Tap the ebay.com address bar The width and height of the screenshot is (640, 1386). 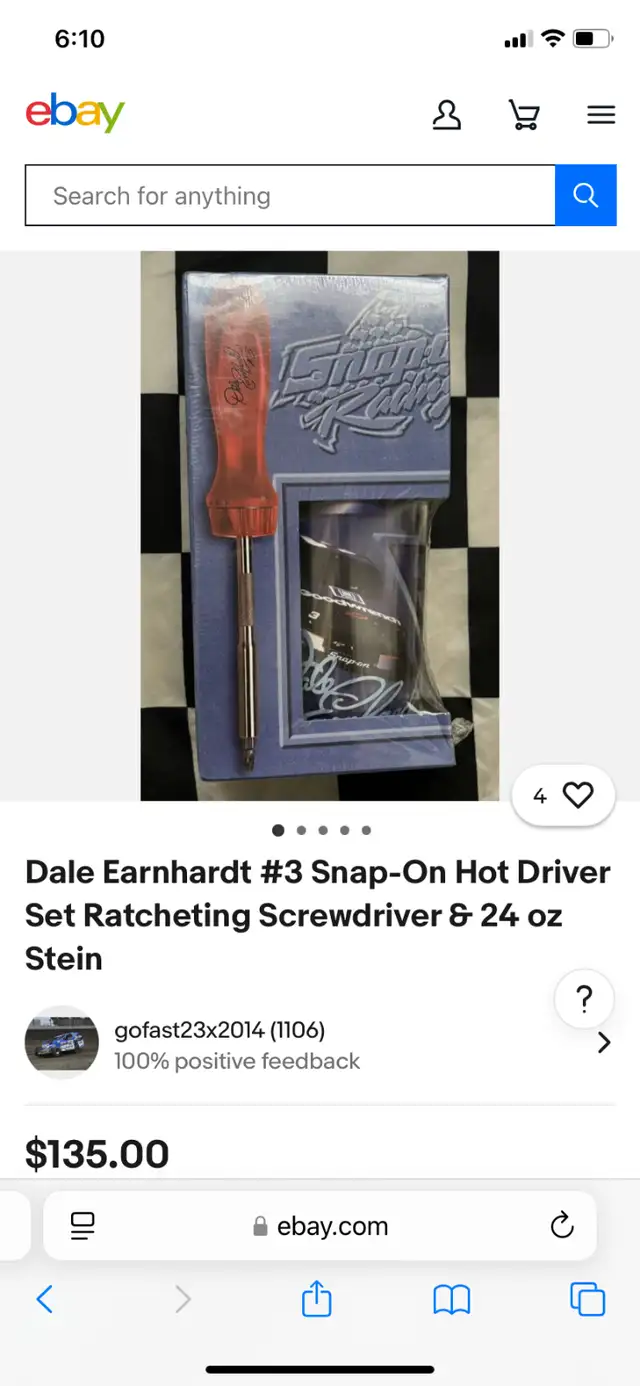pyautogui.click(x=320, y=1226)
